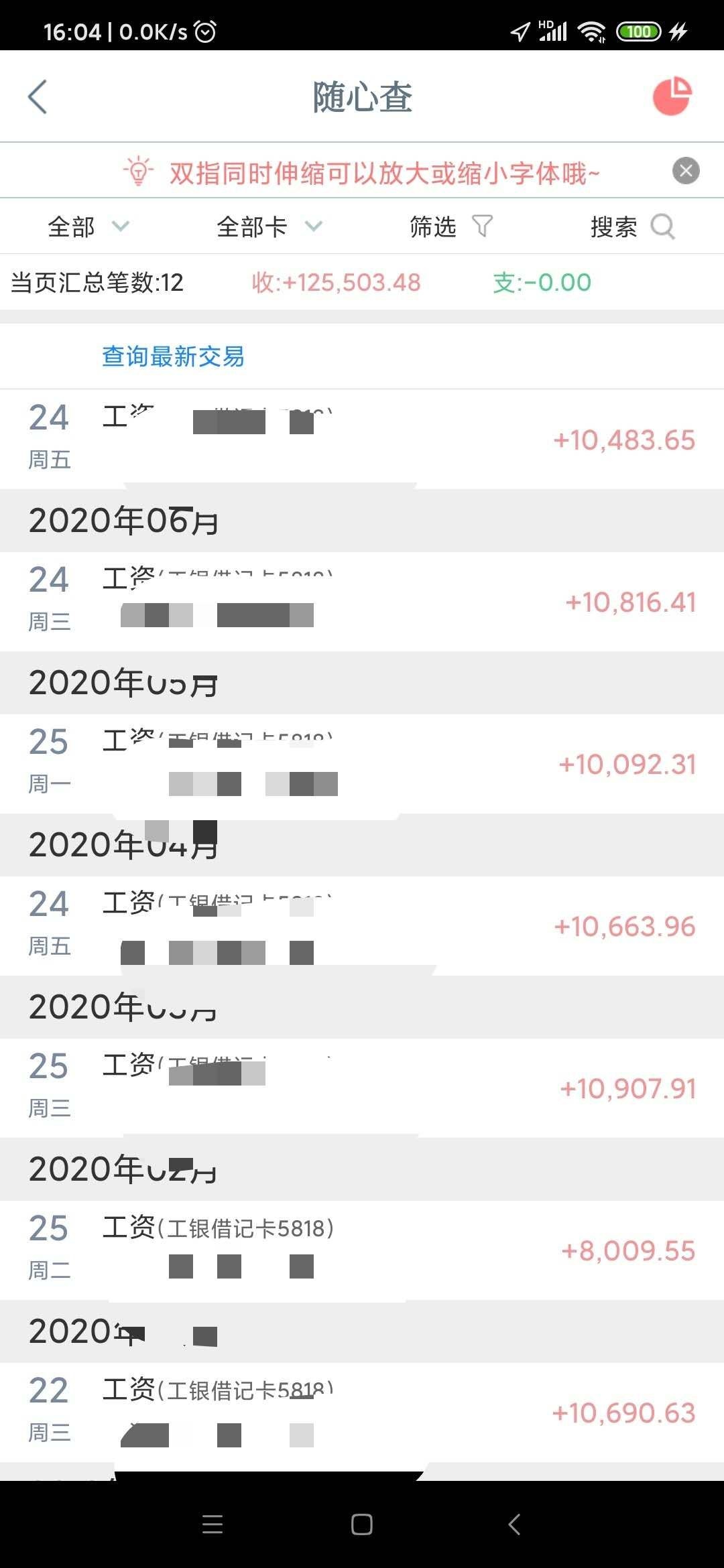Image resolution: width=724 pixels, height=1568 pixels.
Task: Tap 查询最新交易 link
Action: click(173, 356)
